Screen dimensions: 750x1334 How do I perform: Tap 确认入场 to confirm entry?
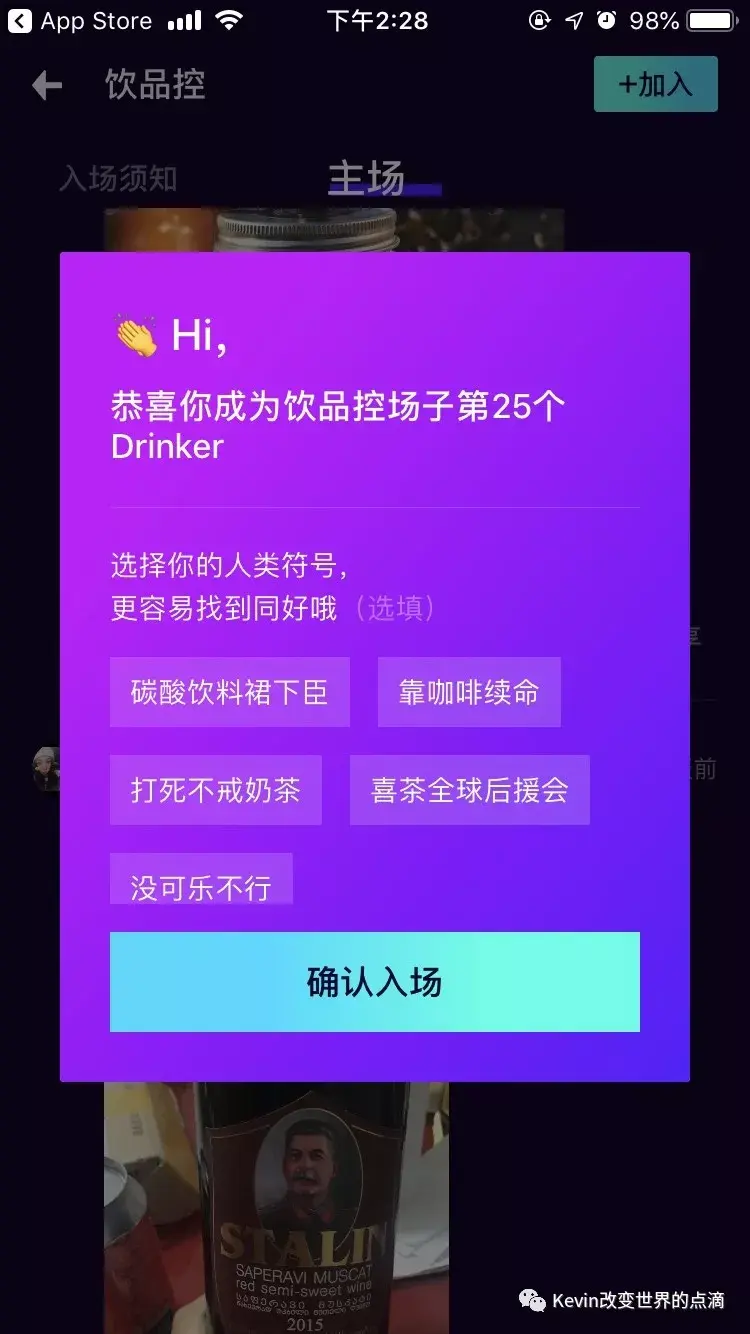click(x=374, y=982)
